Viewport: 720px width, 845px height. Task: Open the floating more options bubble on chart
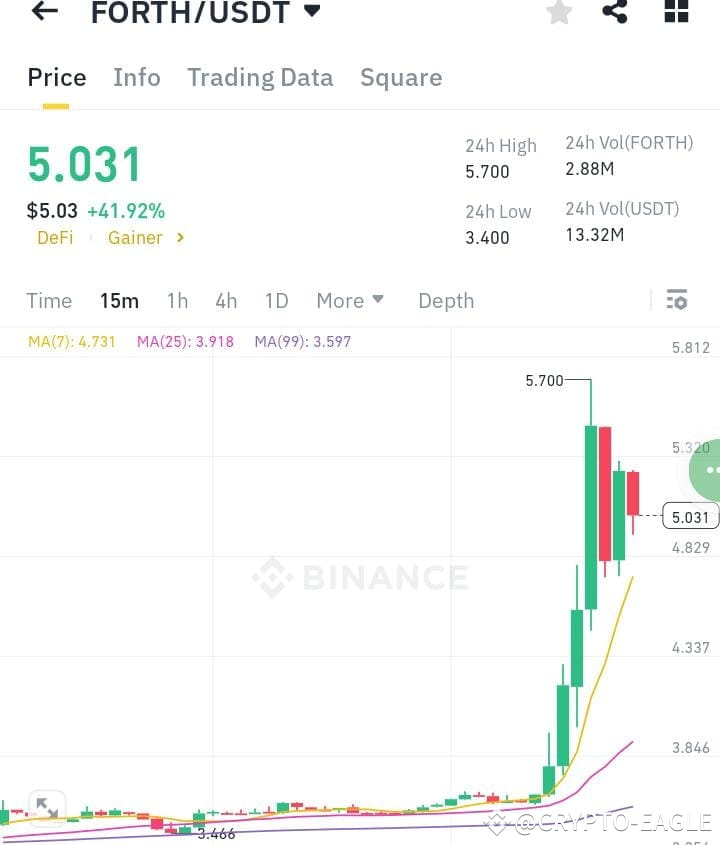(710, 470)
